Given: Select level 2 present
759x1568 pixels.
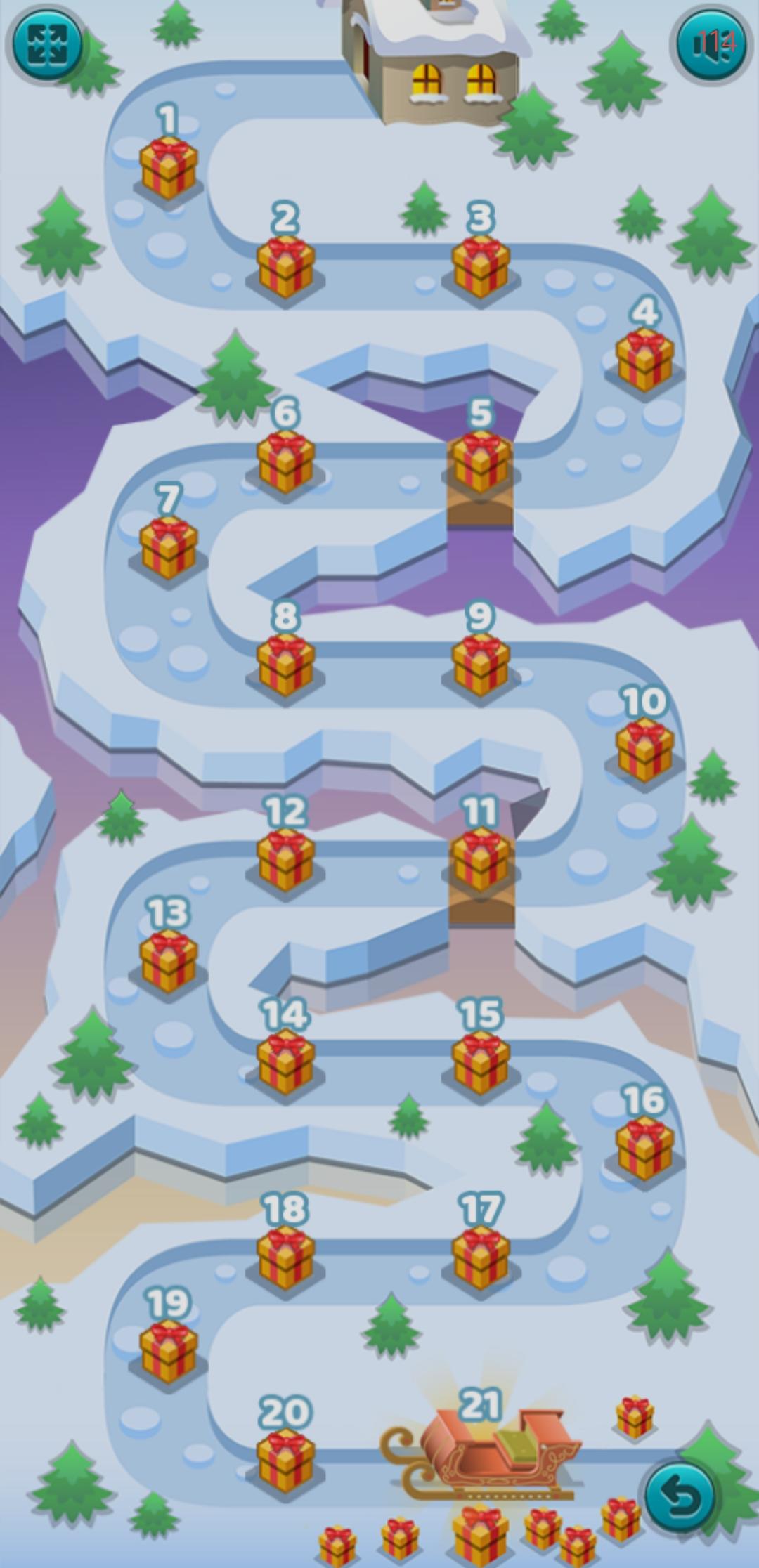Looking at the screenshot, I should click(x=285, y=266).
